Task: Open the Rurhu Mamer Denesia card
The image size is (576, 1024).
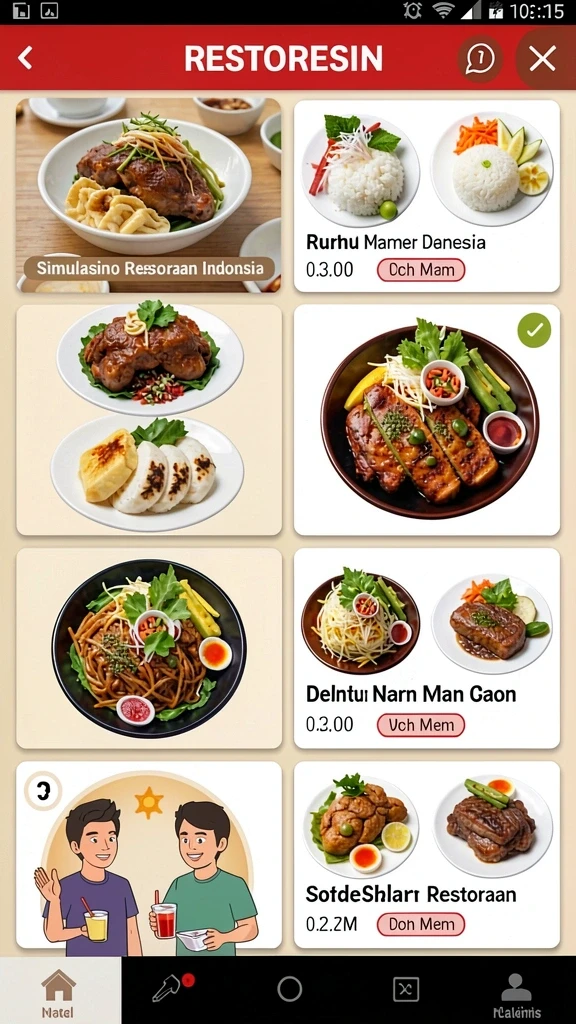Action: [426, 195]
